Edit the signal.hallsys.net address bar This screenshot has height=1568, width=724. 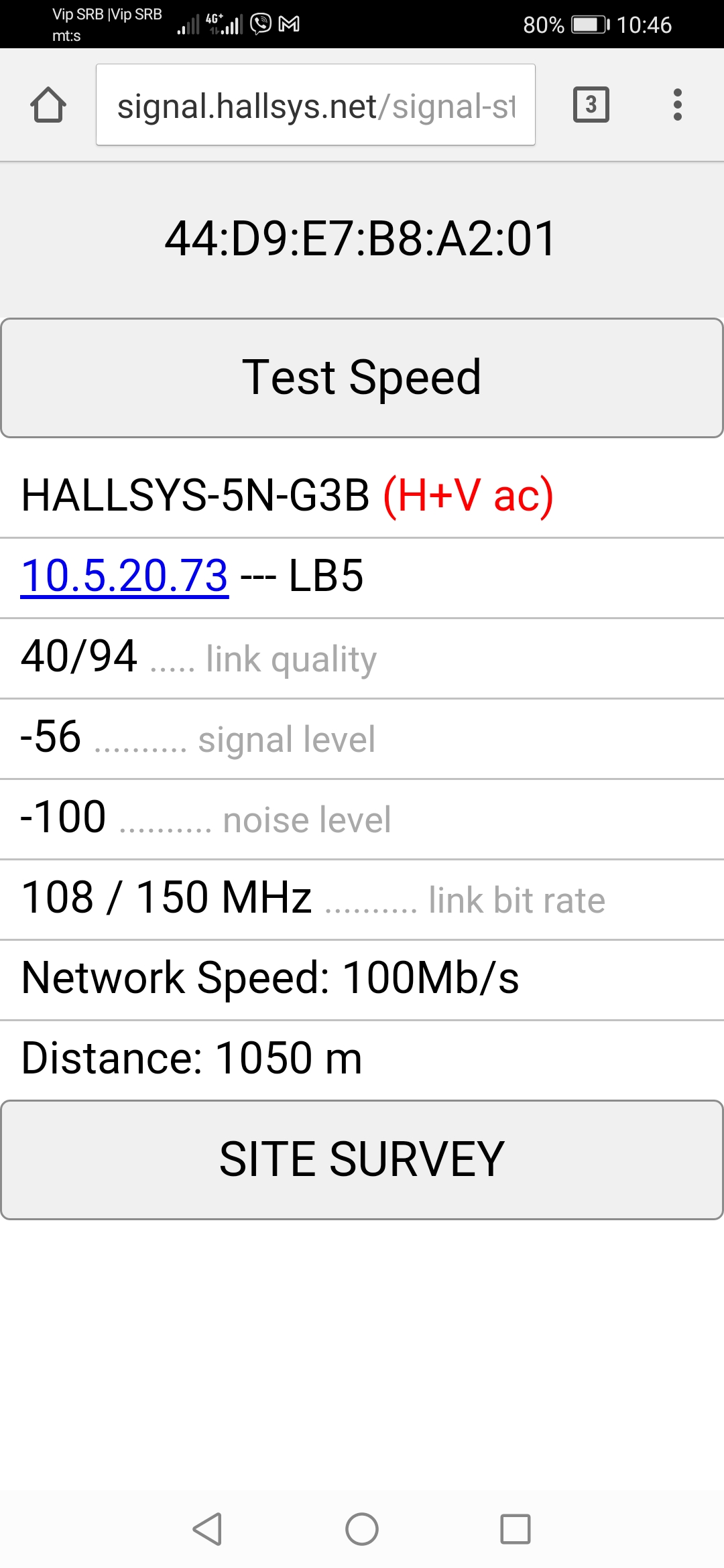pyautogui.click(x=315, y=105)
